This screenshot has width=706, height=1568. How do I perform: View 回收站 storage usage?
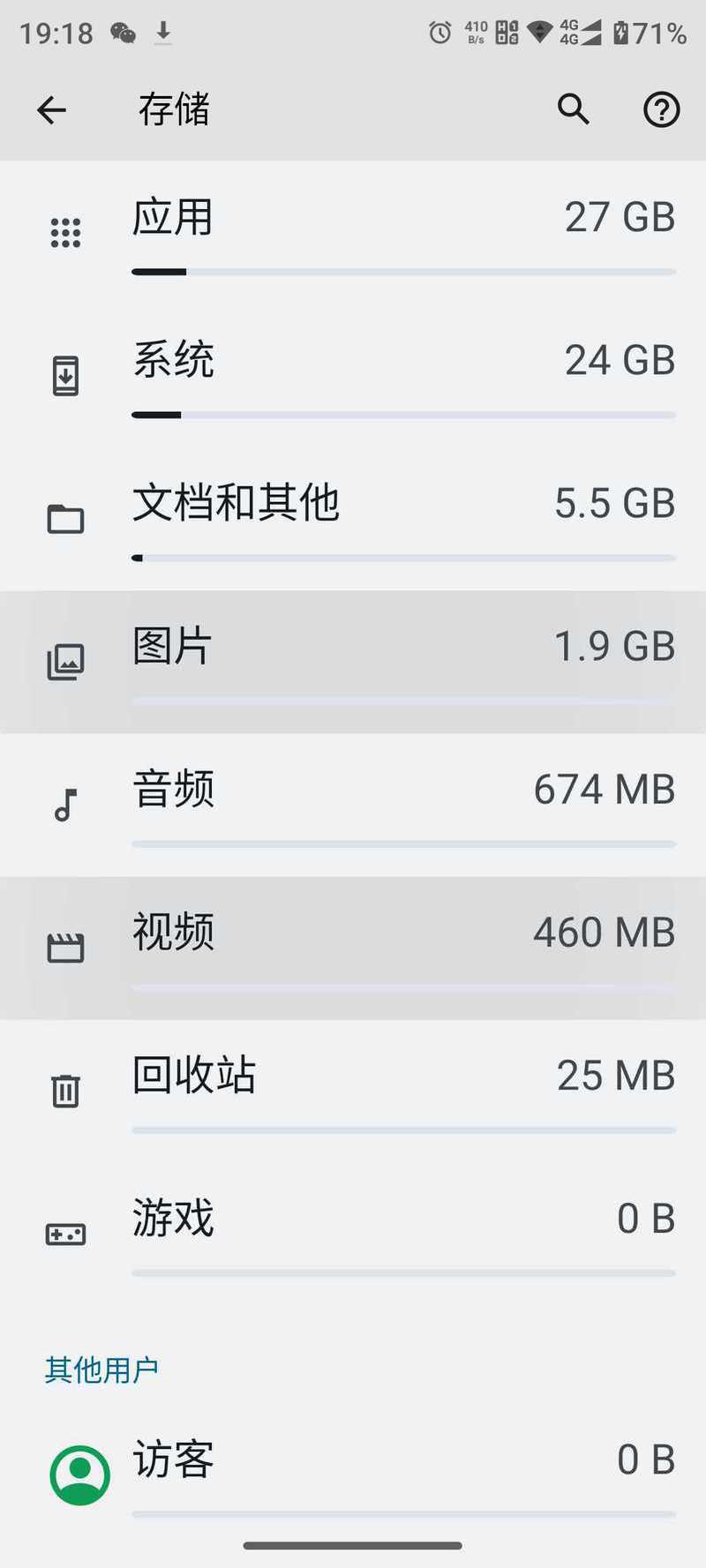point(353,1091)
